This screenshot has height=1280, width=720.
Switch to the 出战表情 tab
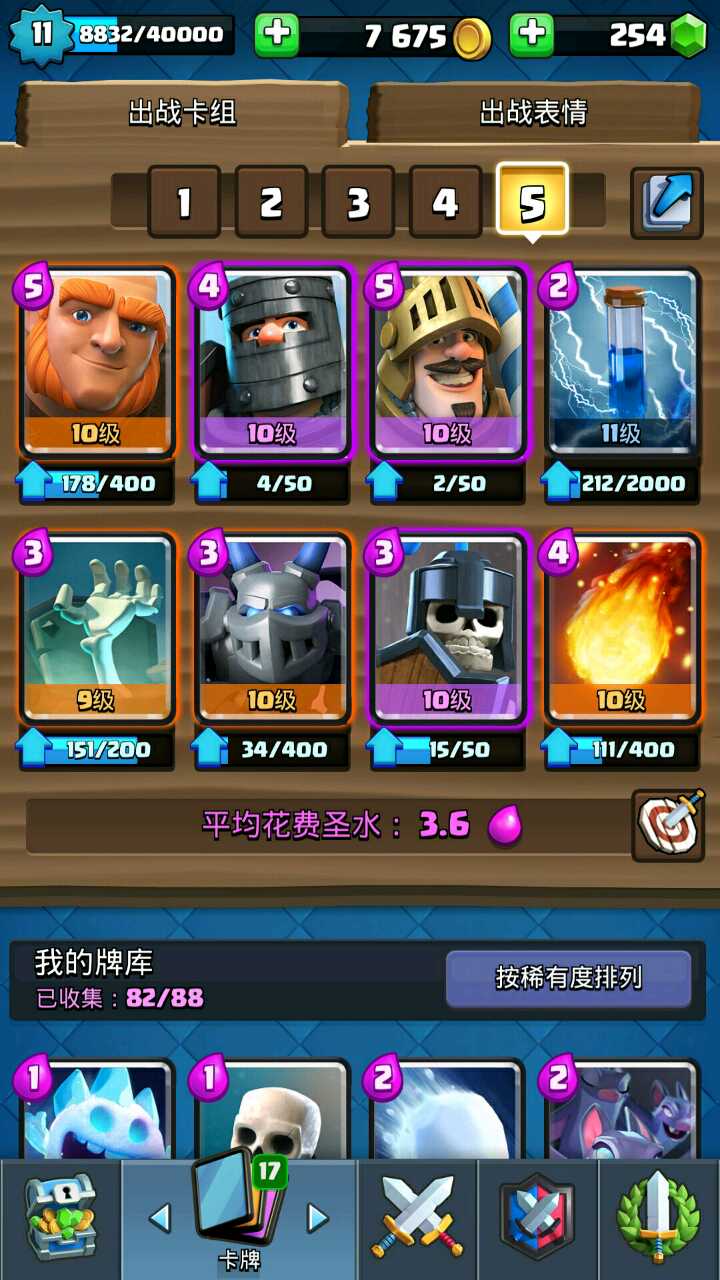click(x=533, y=113)
